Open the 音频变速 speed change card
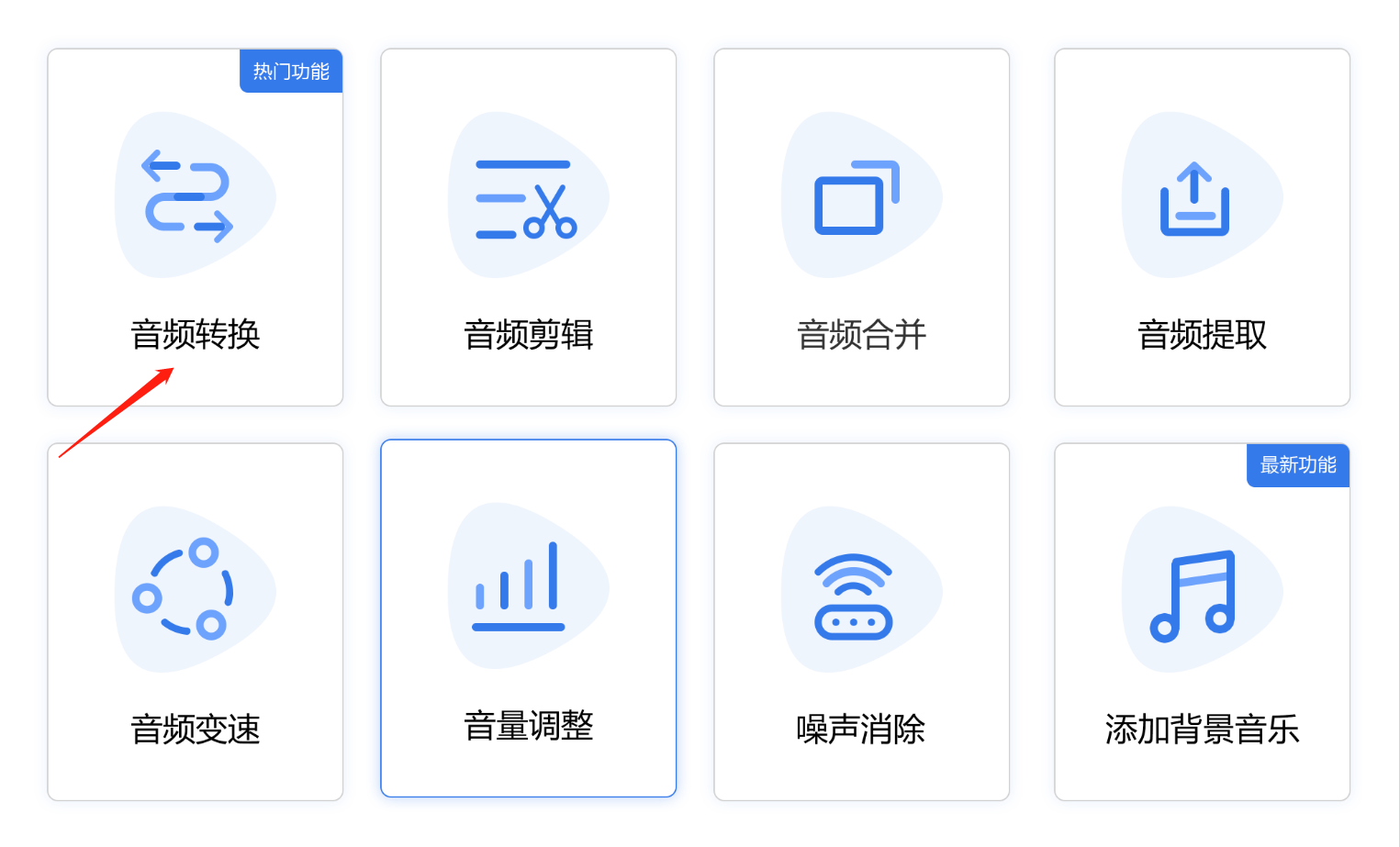The image size is (1400, 847). click(195, 621)
